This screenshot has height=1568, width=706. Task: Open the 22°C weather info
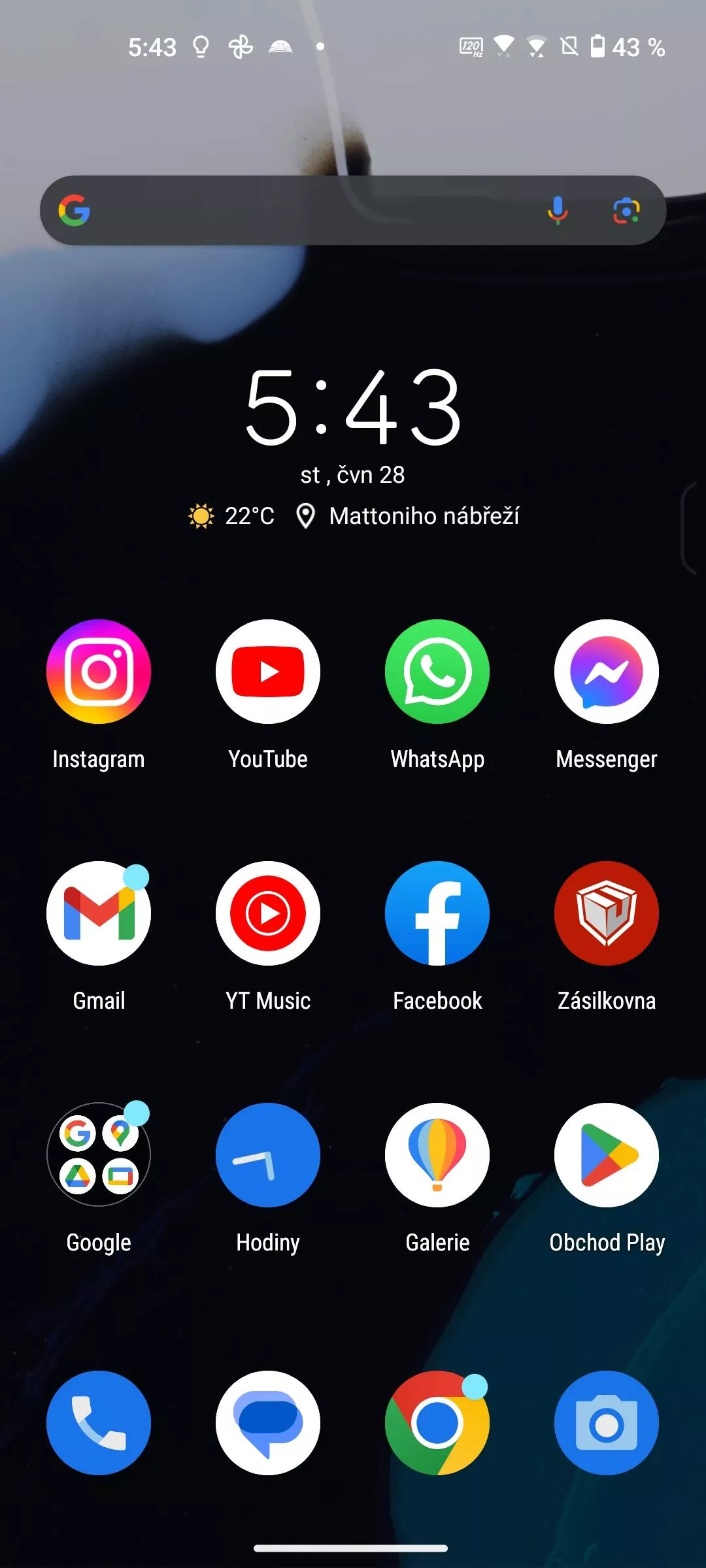(x=231, y=516)
